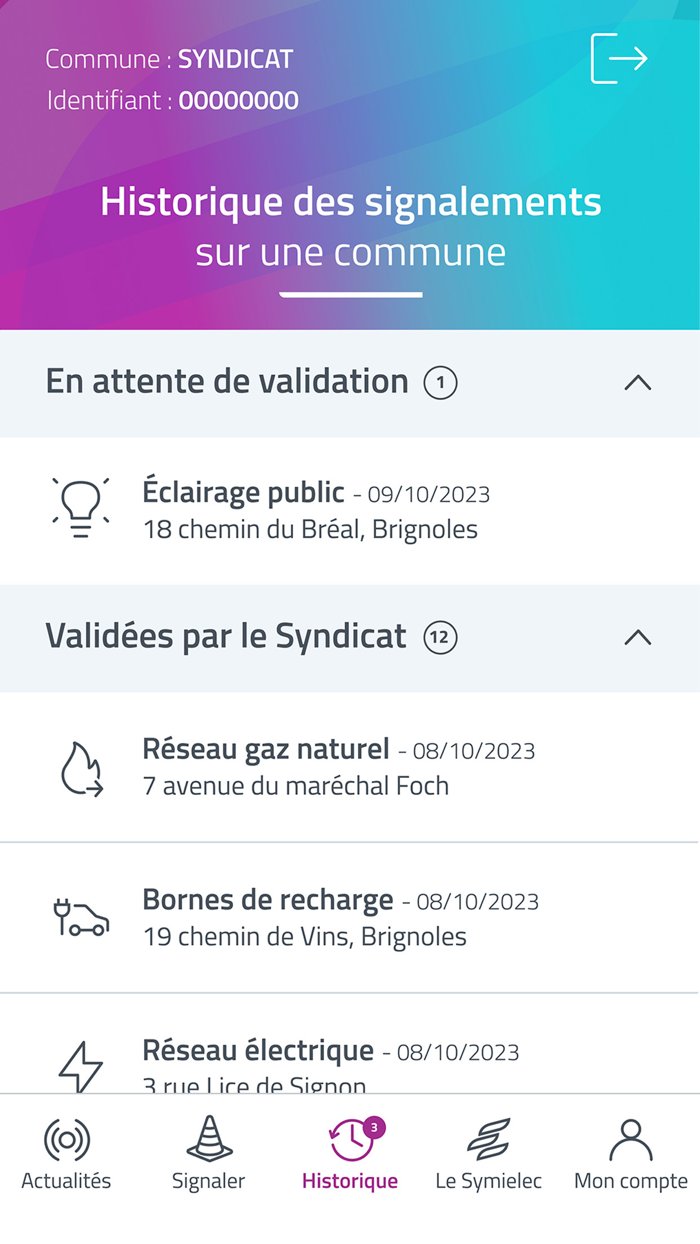
Task: Switch to the Mon compte tab
Action: (x=630, y=1156)
